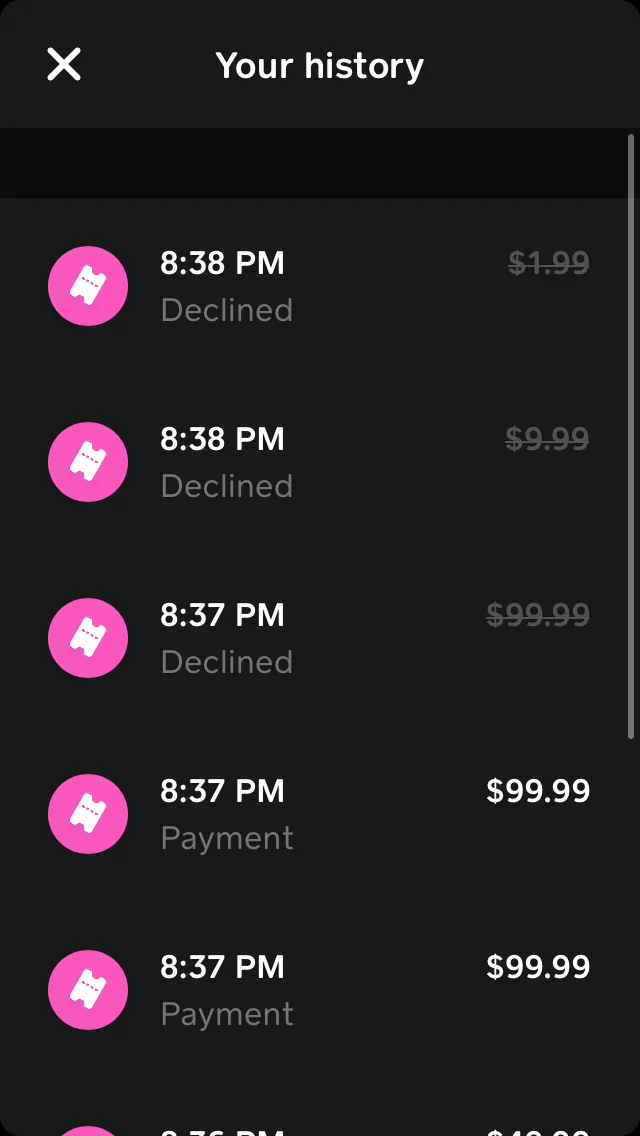Viewport: 640px width, 1136px height.
Task: Open the declined $1.99 transaction
Action: pos(320,286)
